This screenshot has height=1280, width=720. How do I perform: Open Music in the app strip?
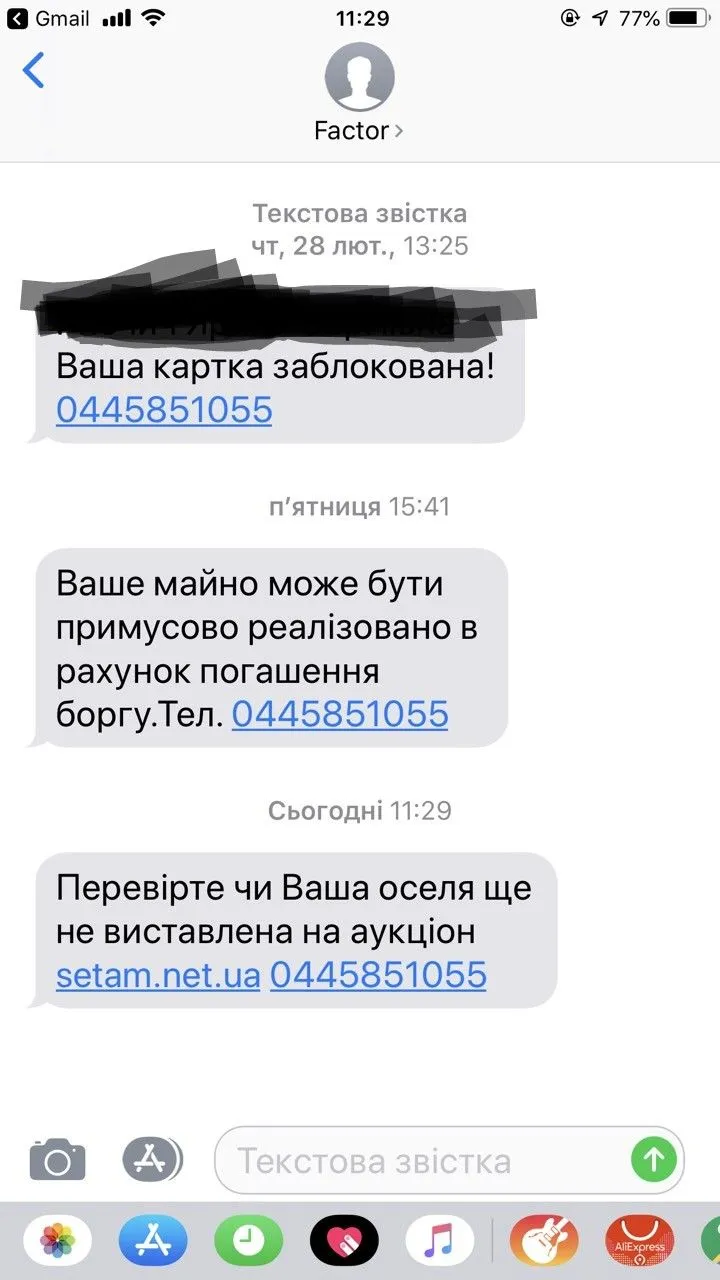(439, 1243)
